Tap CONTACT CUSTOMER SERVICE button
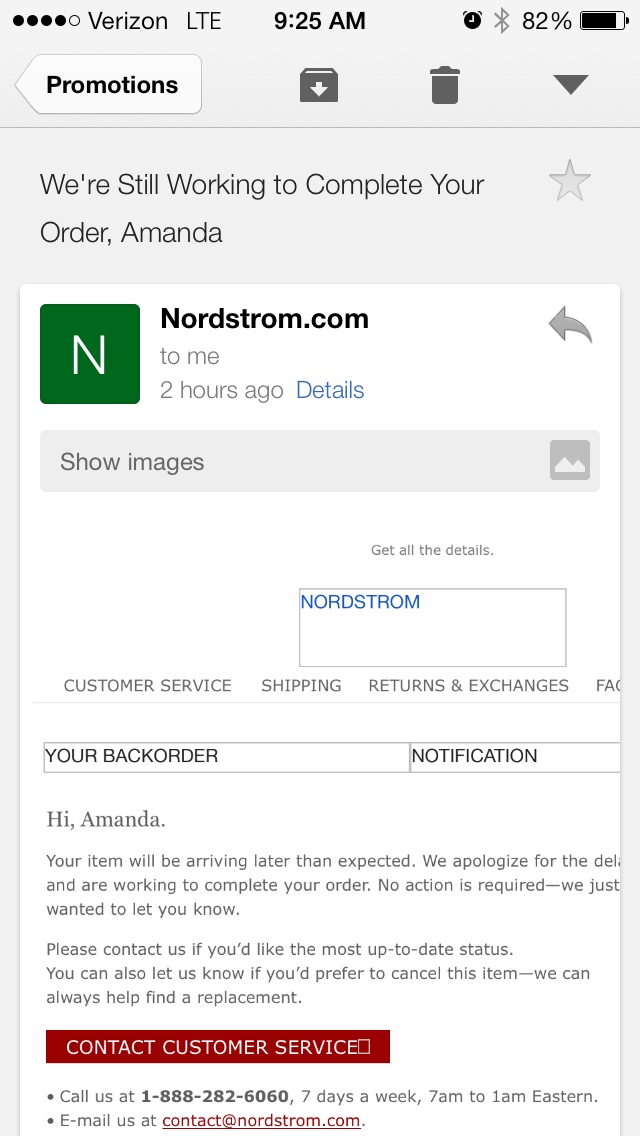Viewport: 640px width, 1136px height. [x=218, y=1047]
